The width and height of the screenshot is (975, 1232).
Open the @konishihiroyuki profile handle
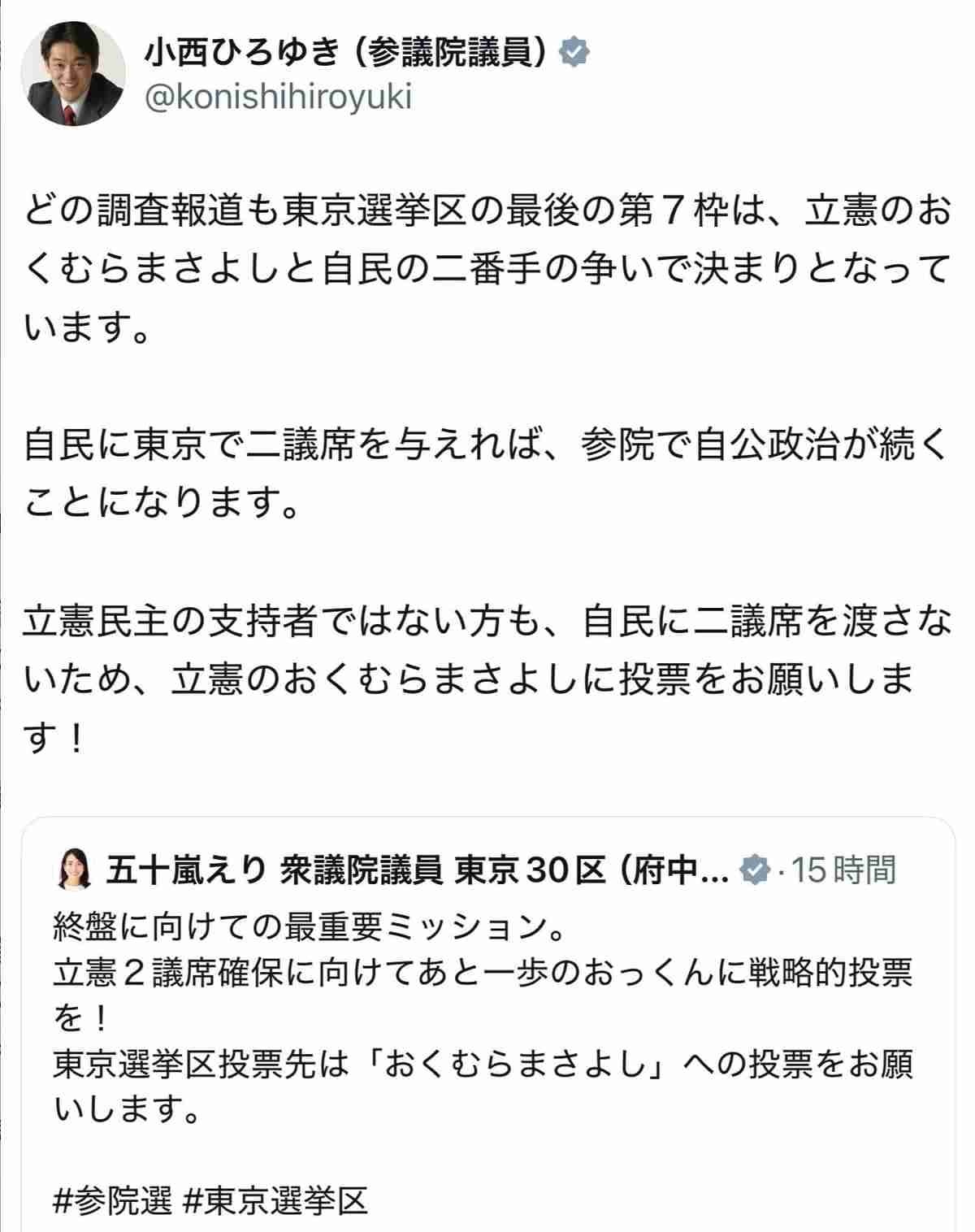pos(278,98)
